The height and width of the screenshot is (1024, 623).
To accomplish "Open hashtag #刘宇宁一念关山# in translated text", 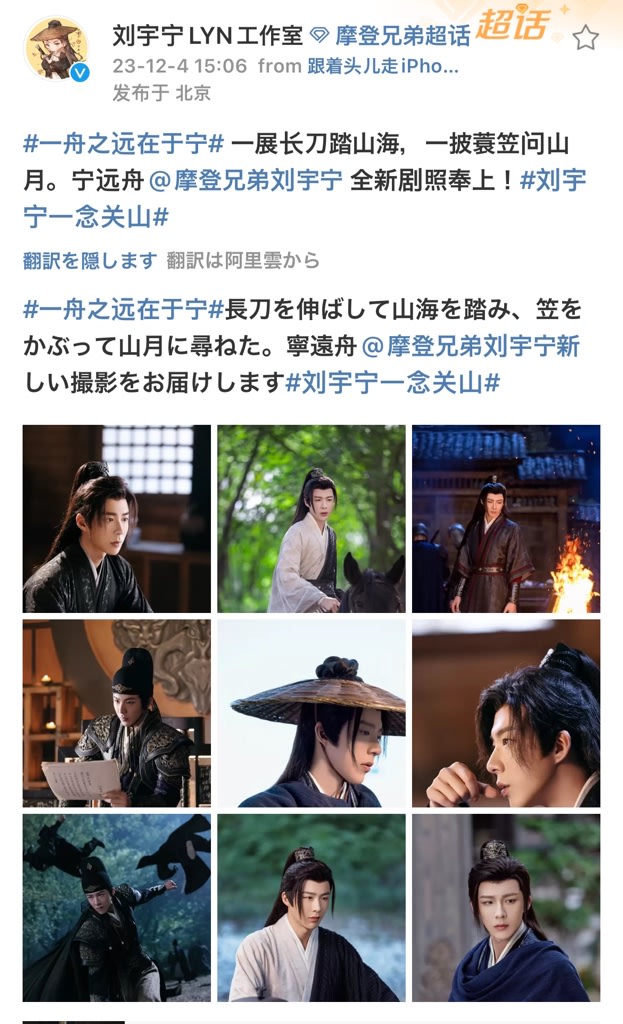I will click(393, 383).
